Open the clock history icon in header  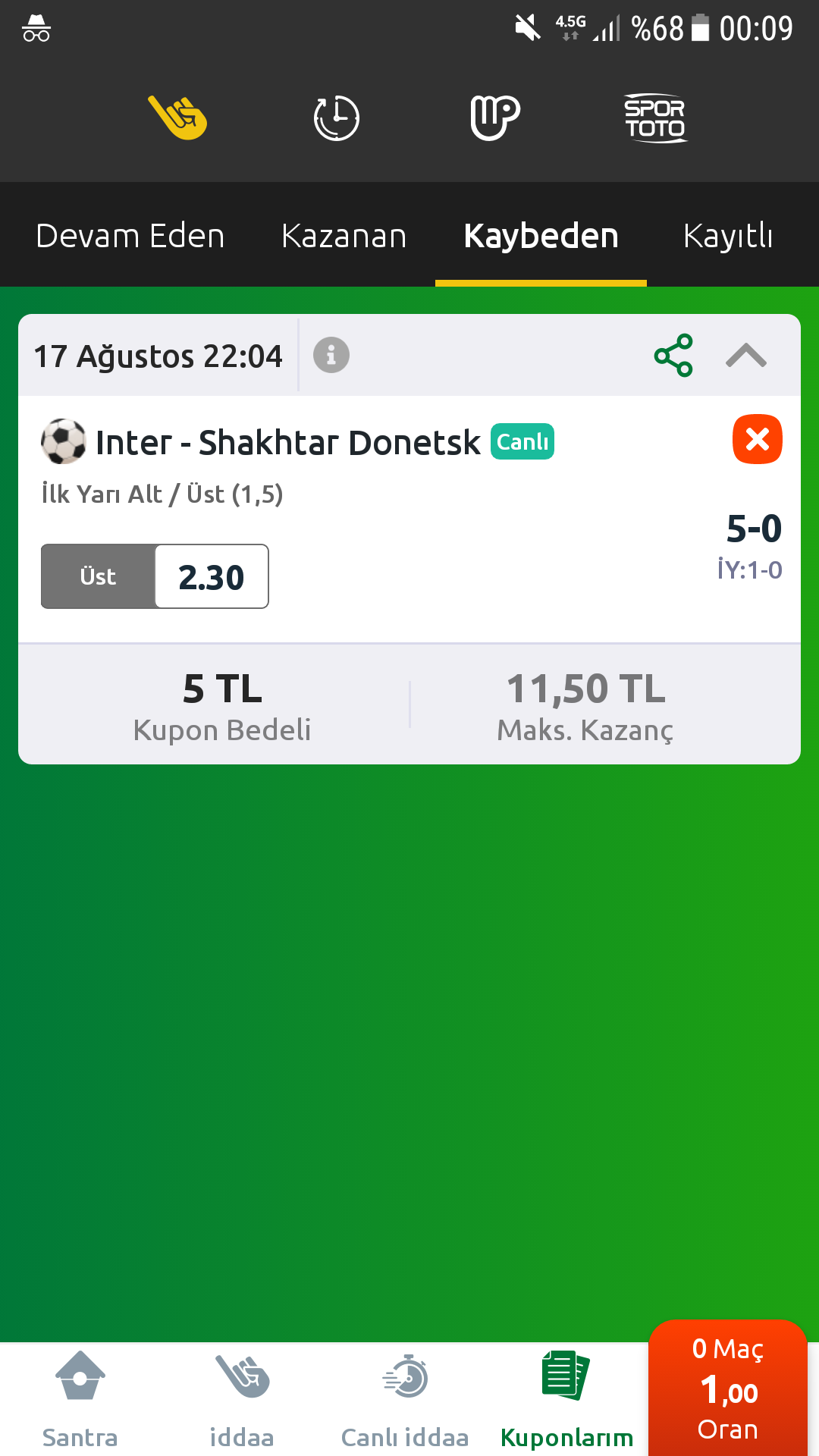(x=336, y=118)
